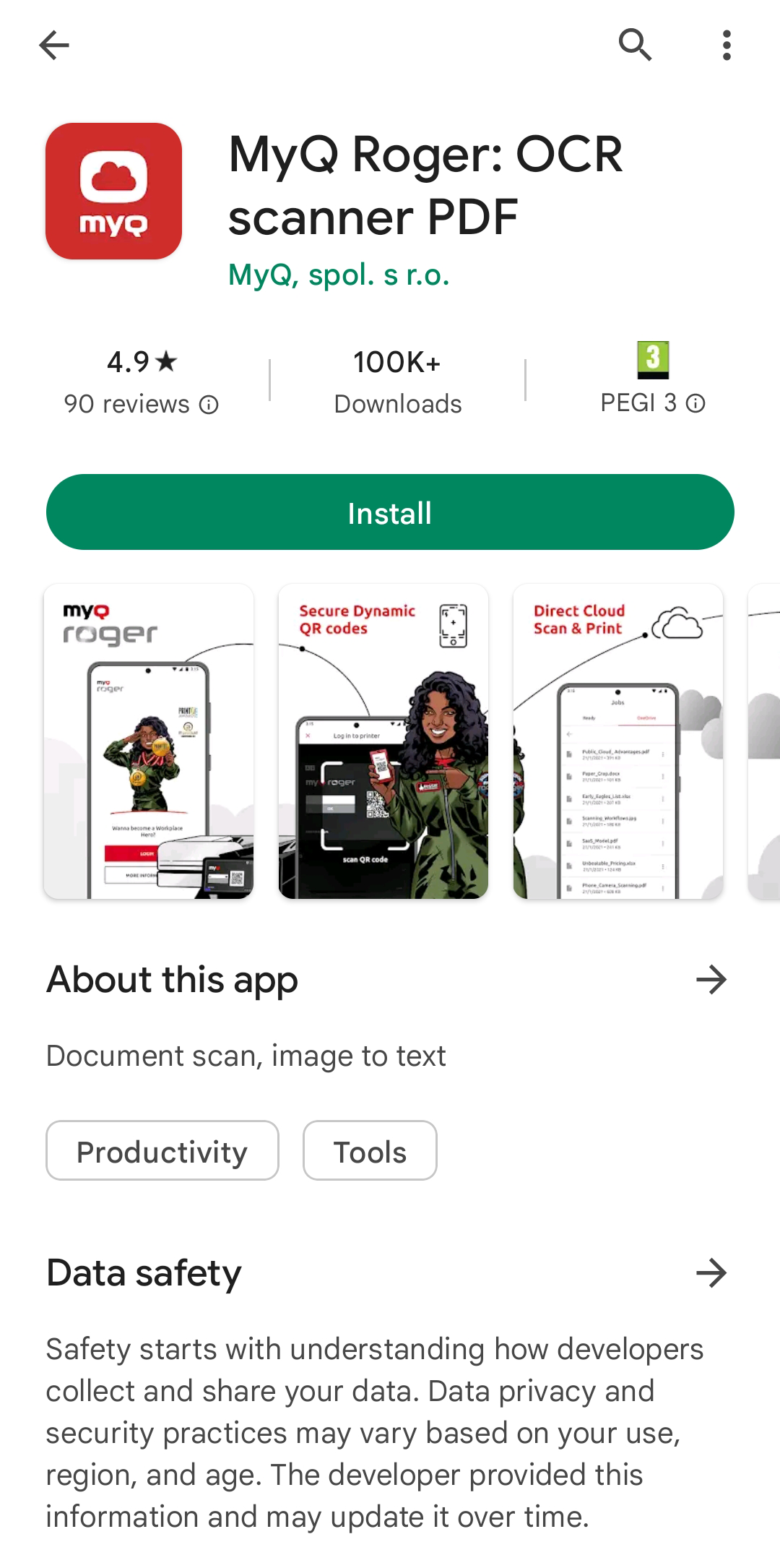780x1568 pixels.
Task: Expand About this app section
Action: (x=711, y=980)
